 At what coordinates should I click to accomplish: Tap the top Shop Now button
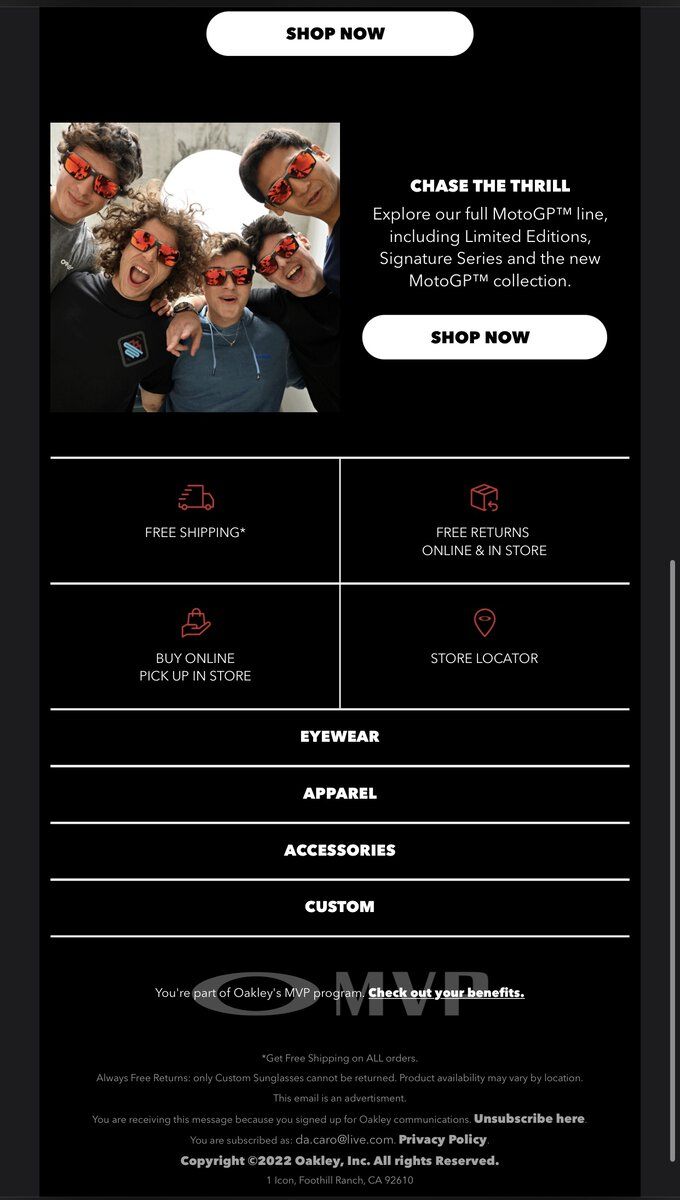click(x=339, y=33)
